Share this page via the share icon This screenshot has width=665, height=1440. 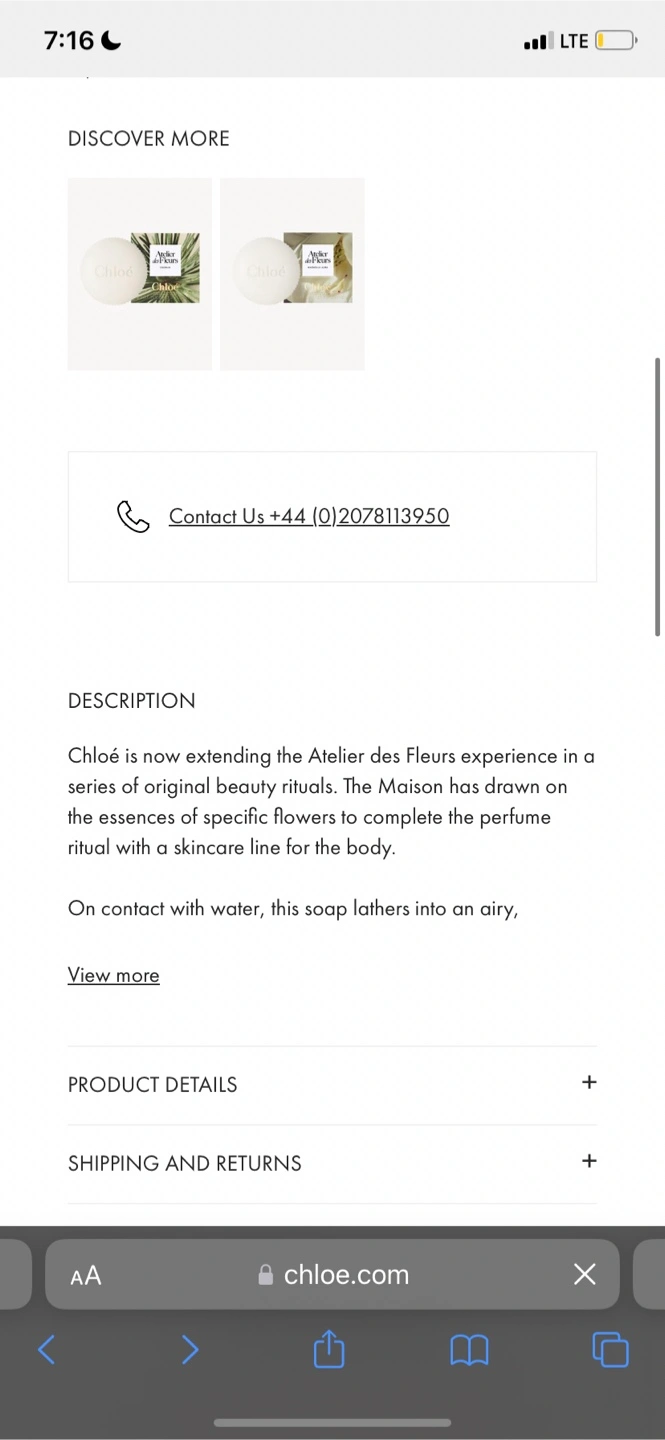coord(329,1349)
